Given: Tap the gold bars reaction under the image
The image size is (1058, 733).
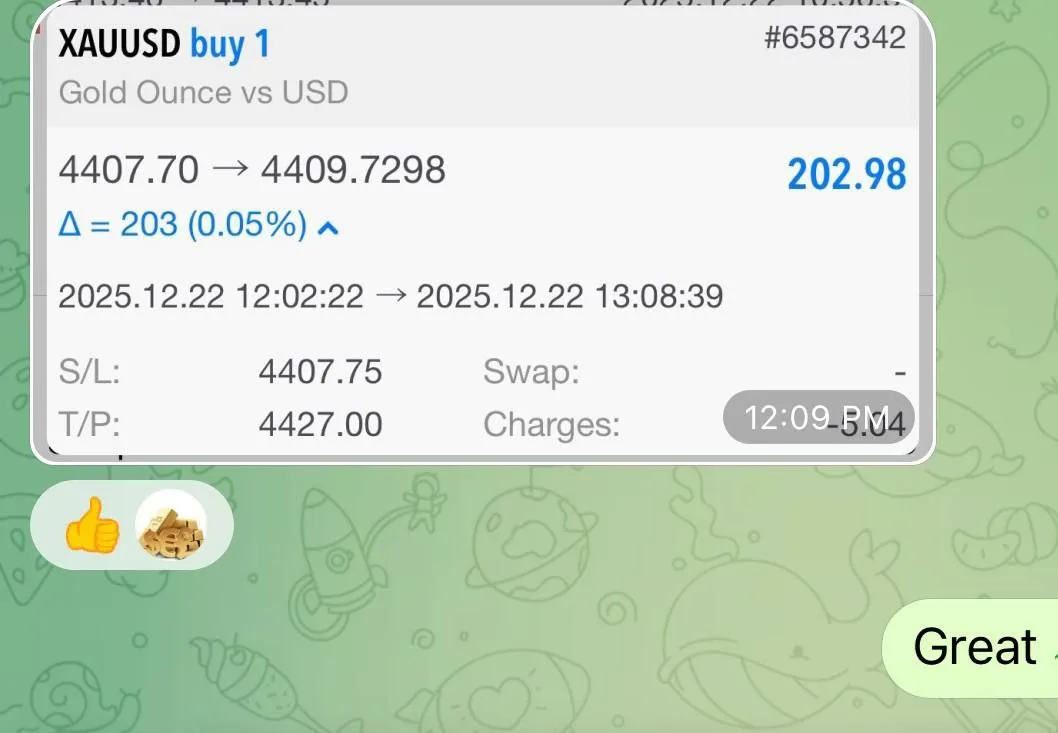Looking at the screenshot, I should pos(171,527).
